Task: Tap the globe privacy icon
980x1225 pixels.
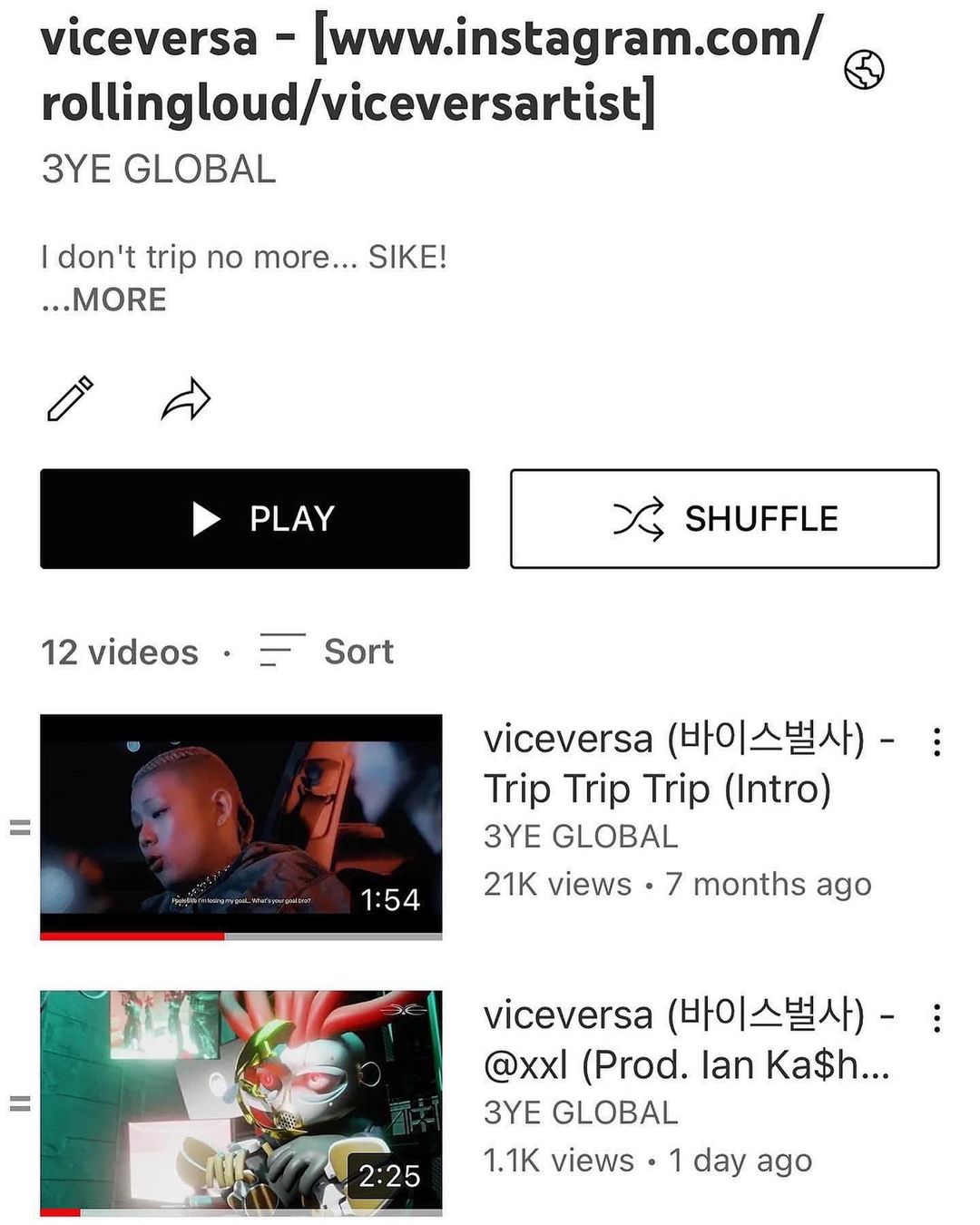Action: [864, 70]
